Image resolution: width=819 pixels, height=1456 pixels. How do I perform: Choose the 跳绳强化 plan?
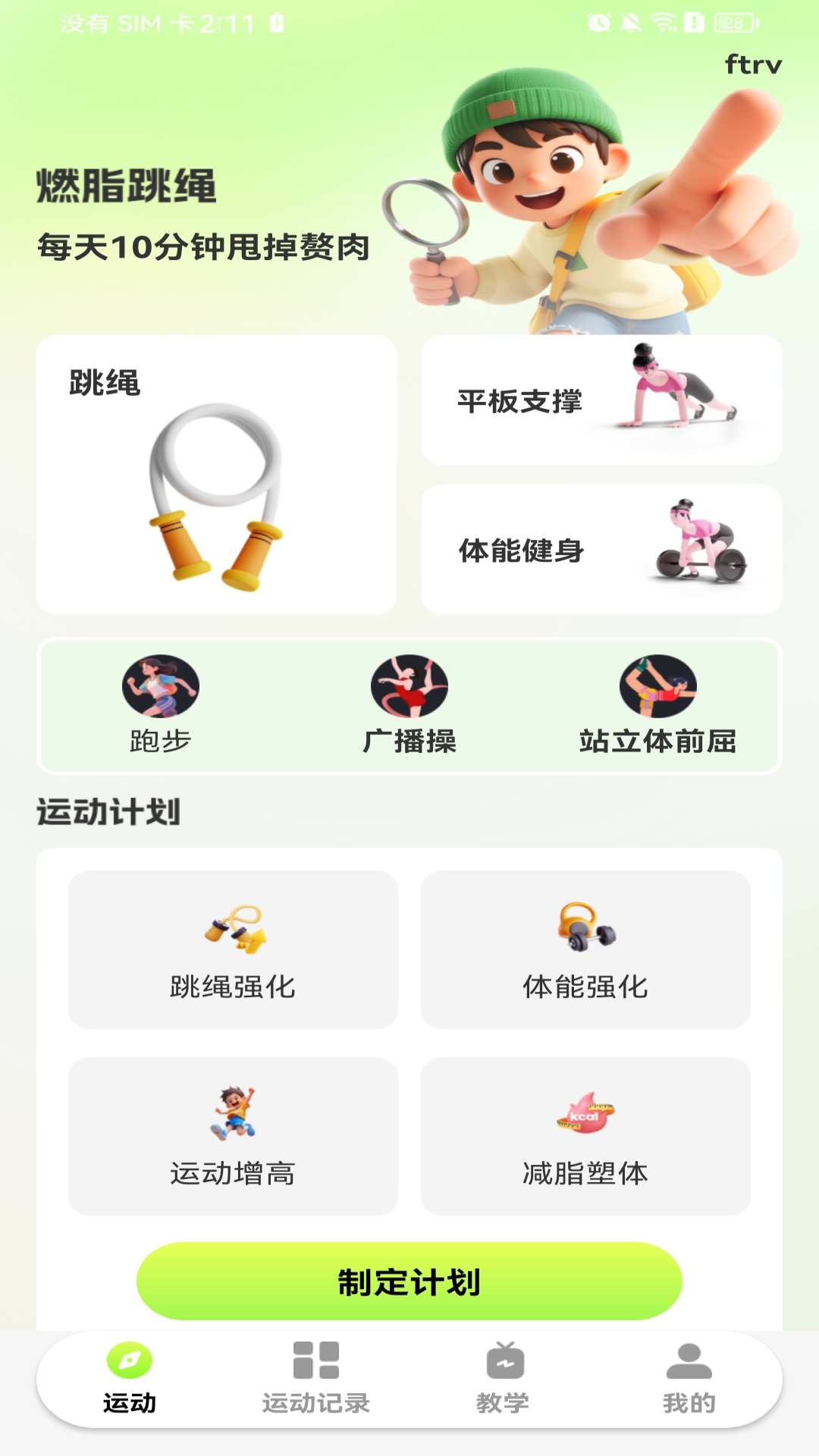pyautogui.click(x=233, y=950)
